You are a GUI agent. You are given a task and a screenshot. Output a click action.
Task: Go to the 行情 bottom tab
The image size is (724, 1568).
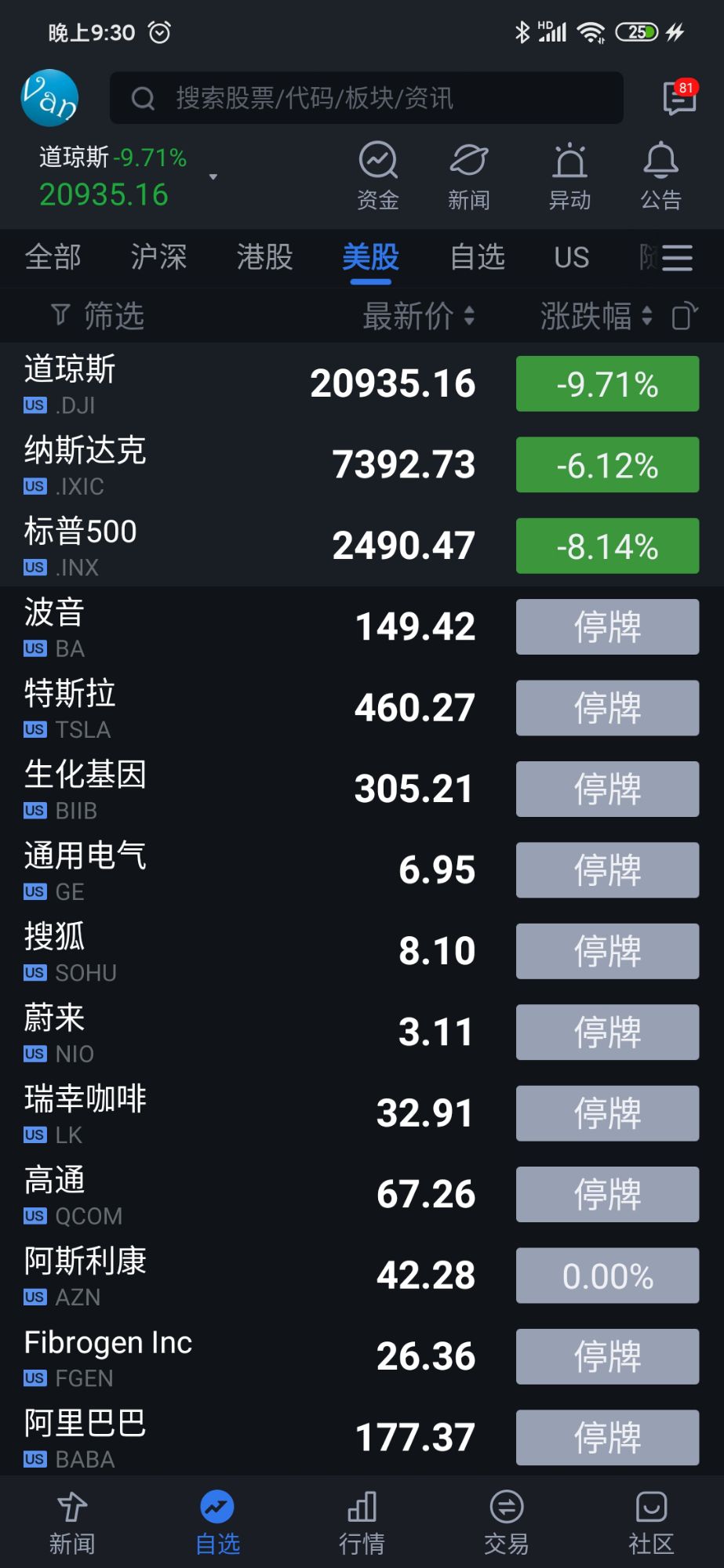[x=362, y=1523]
